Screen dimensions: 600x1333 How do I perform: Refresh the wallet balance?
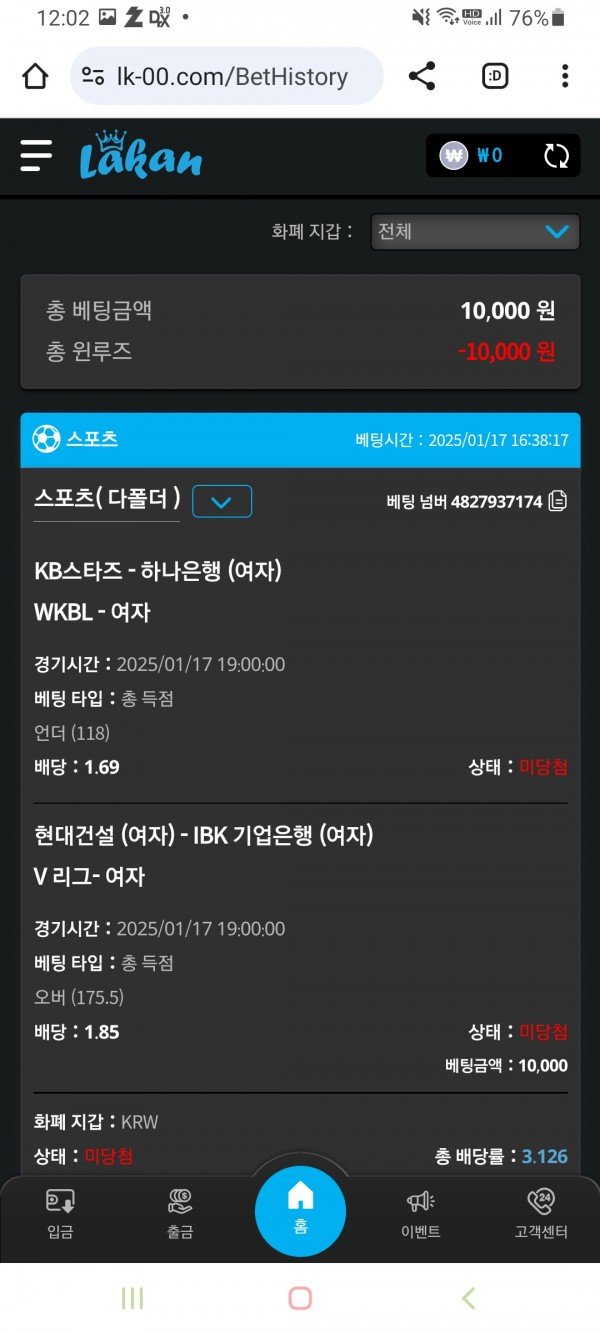(x=556, y=156)
